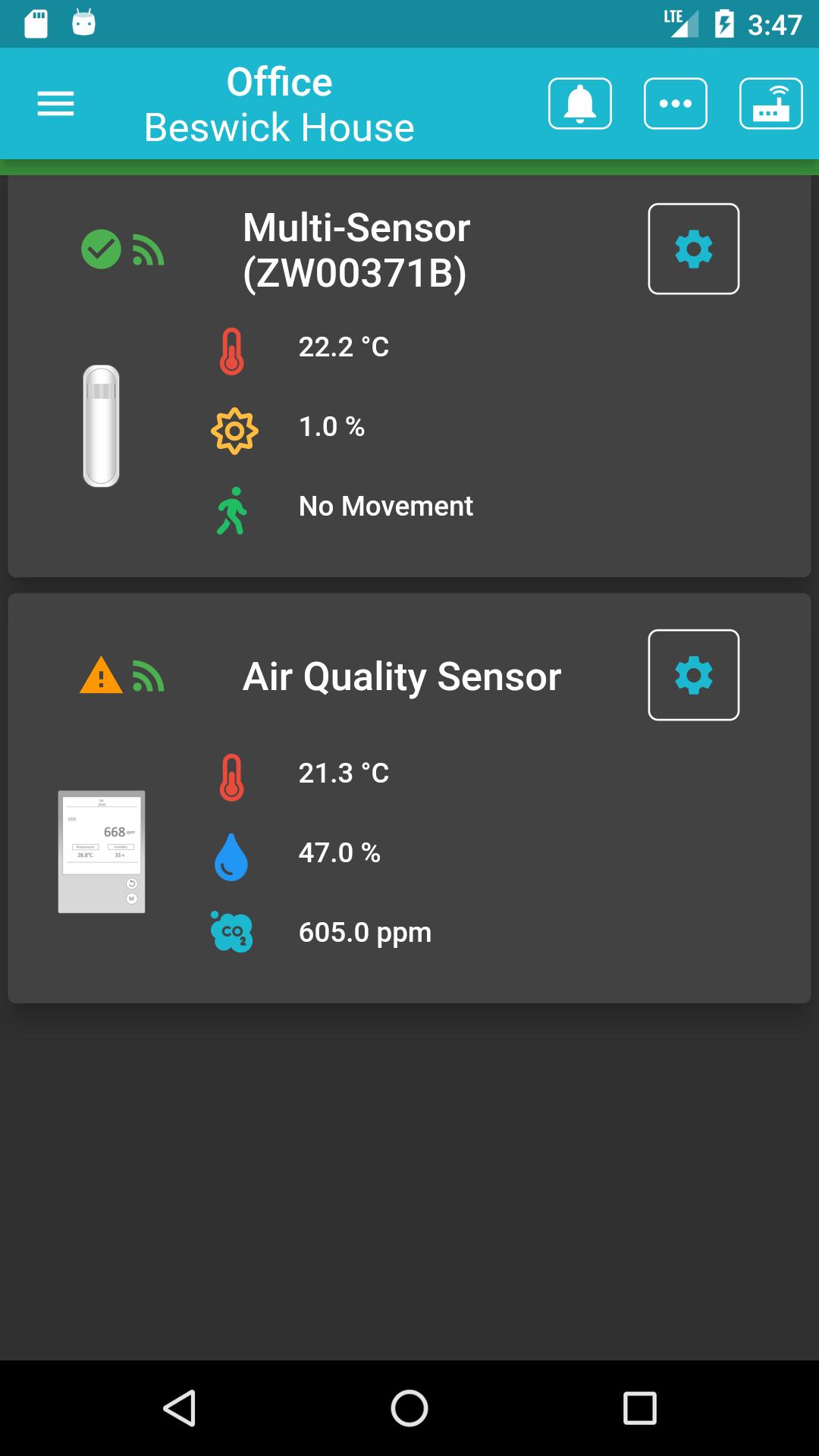Open the hamburger drawer menu
Viewport: 819px width, 1456px height.
pos(55,104)
